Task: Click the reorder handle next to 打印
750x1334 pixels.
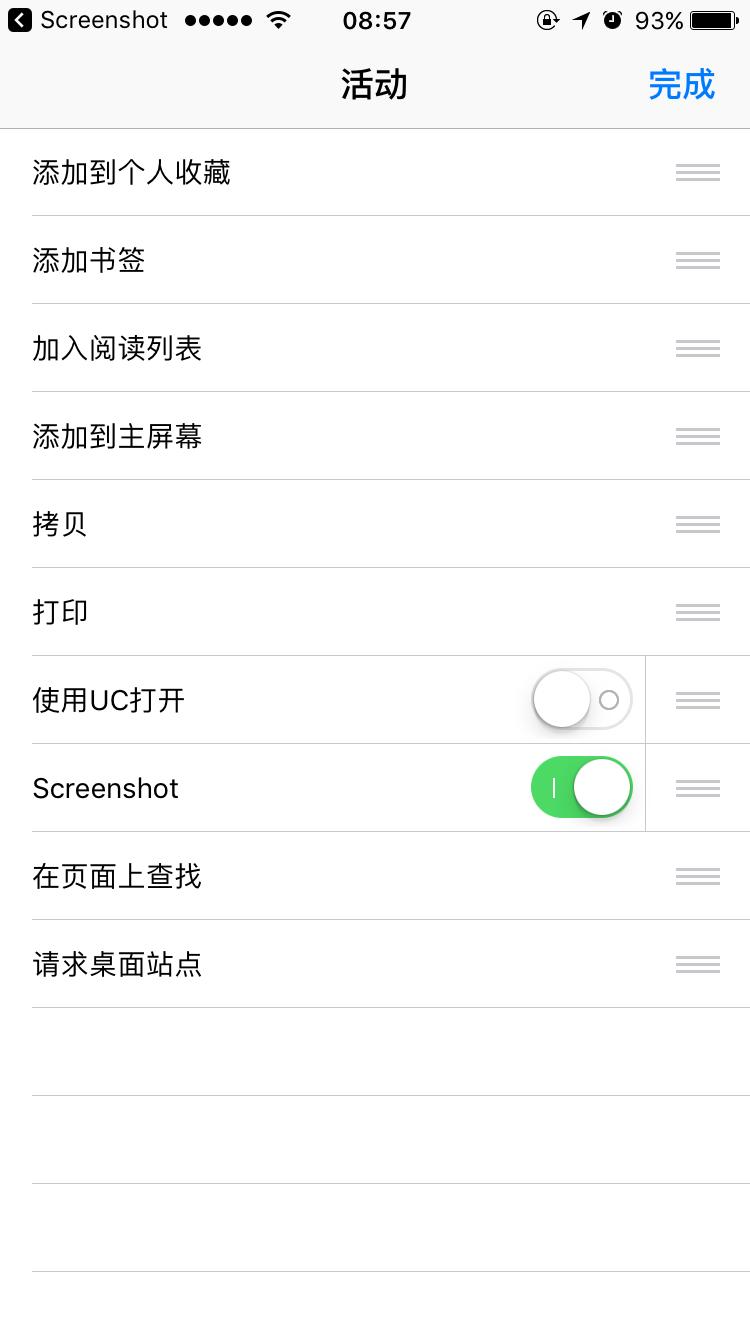Action: tap(697, 612)
